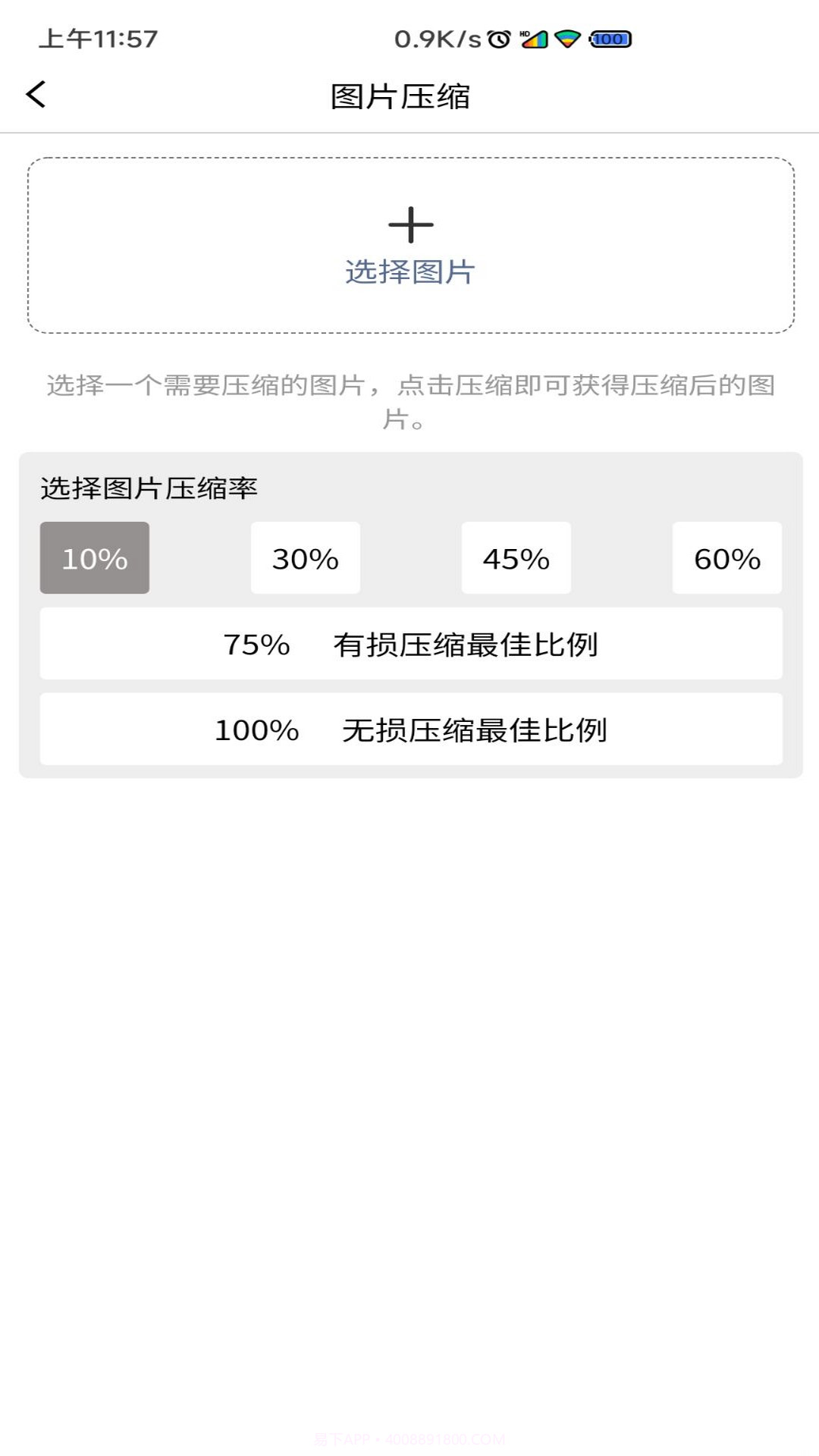Select the 45% compression rate
This screenshot has height=1456, width=819.
click(515, 558)
